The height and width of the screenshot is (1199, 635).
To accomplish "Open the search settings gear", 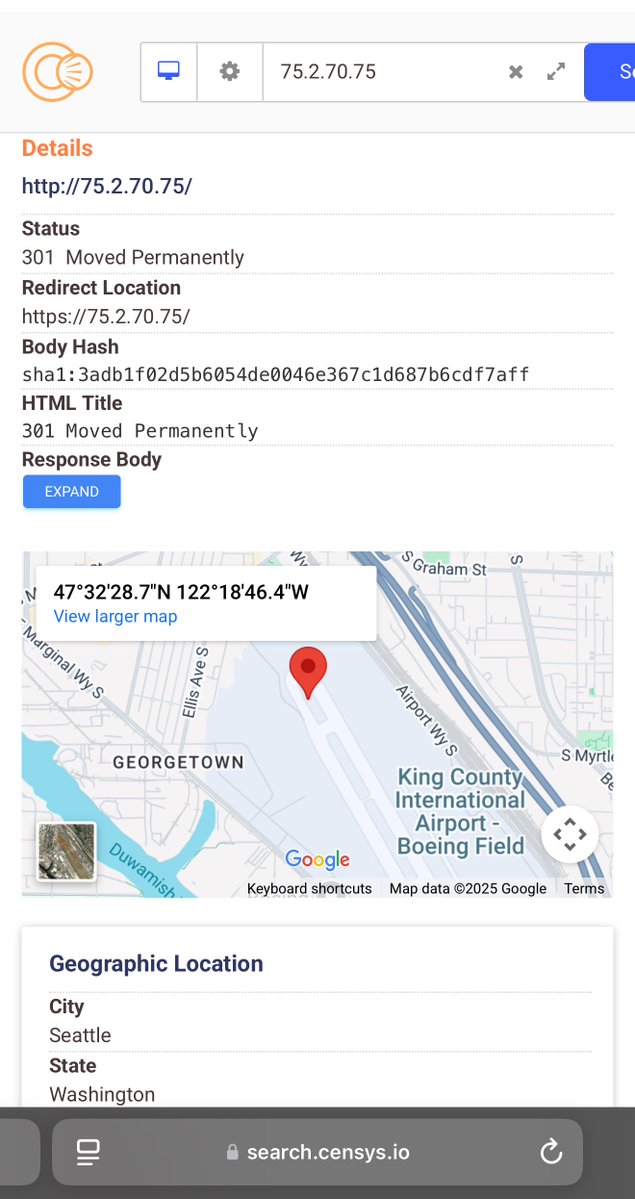I will click(230, 72).
